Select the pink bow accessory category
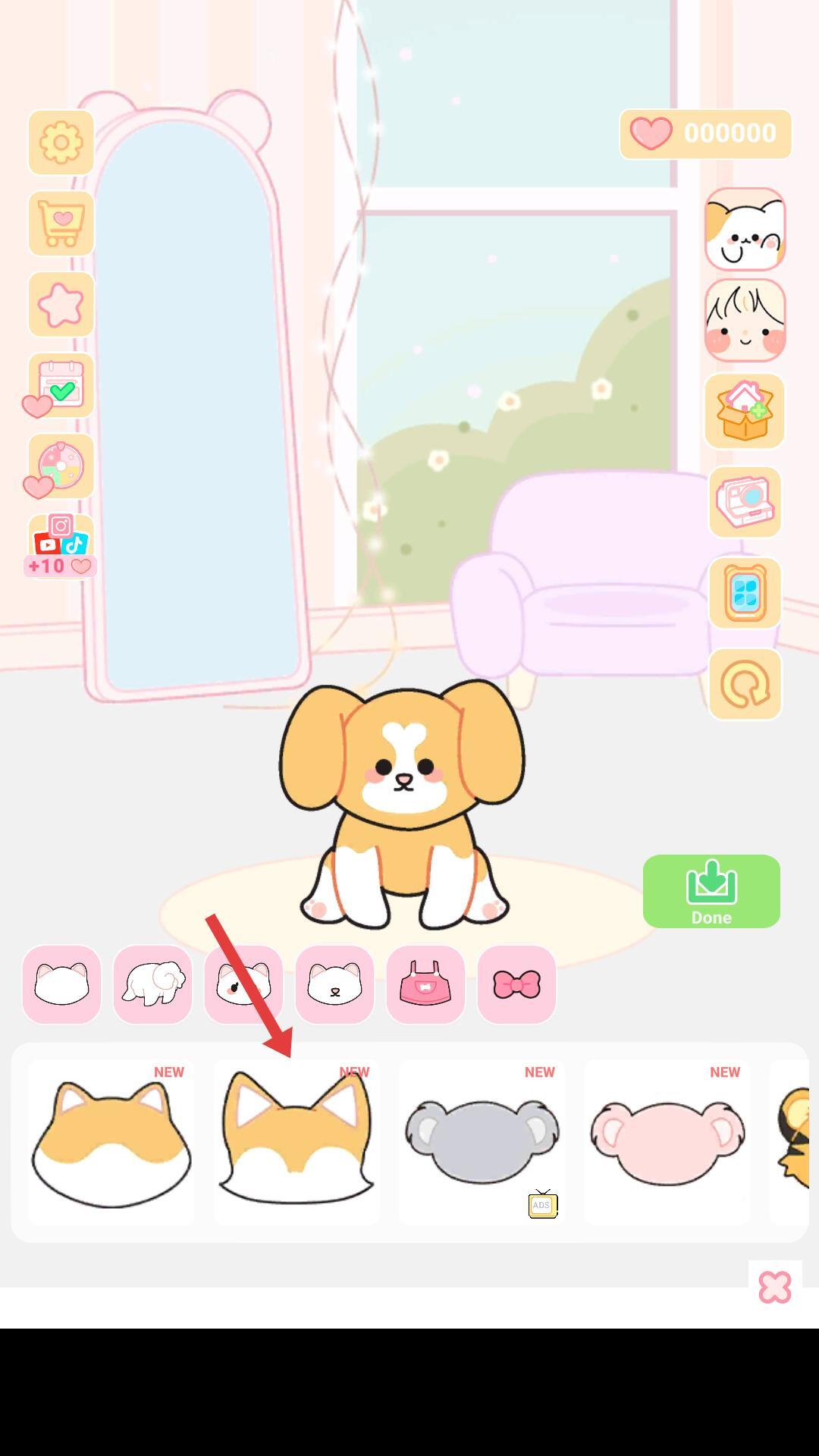Screen dimensions: 819x1456 [x=516, y=984]
